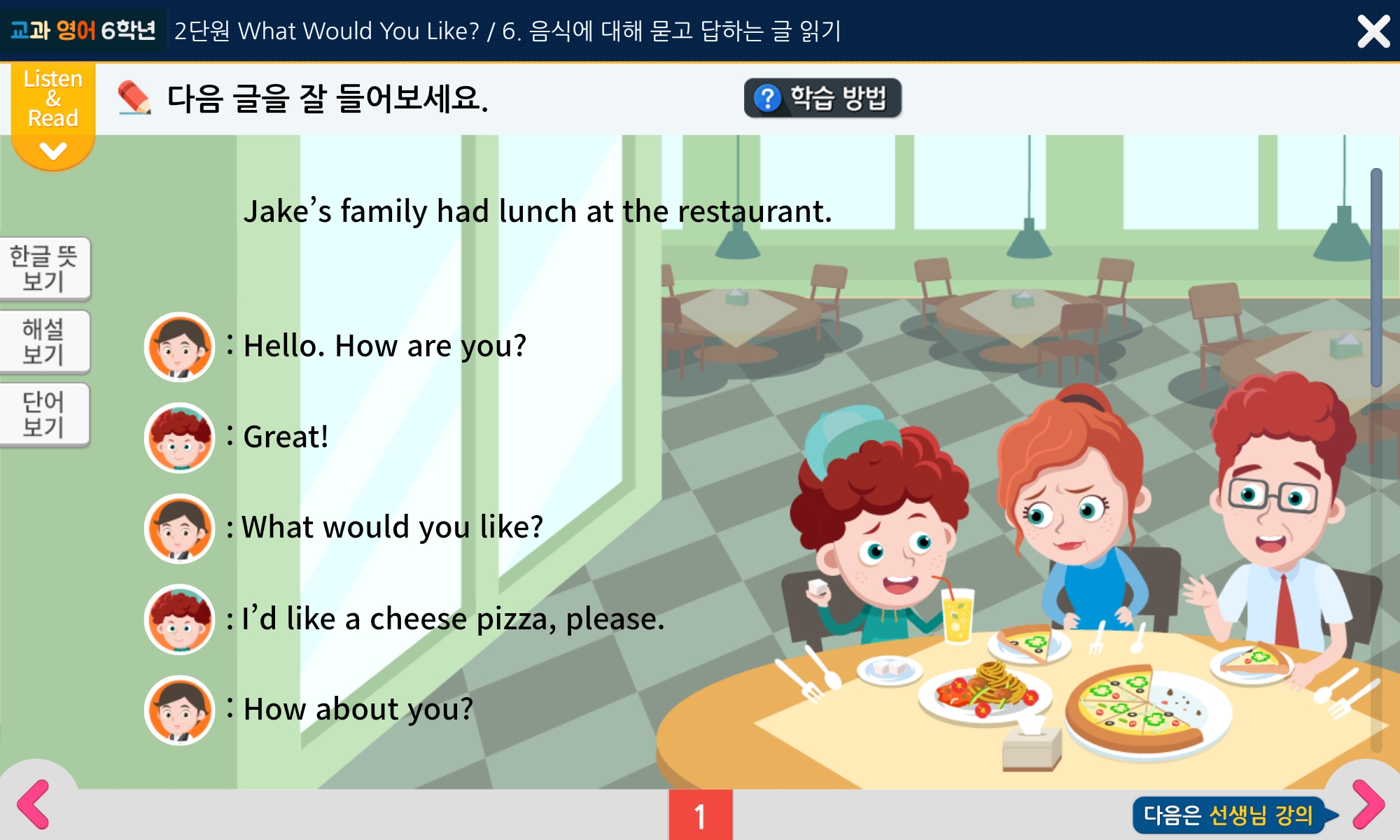Image resolution: width=1400 pixels, height=840 pixels.
Task: Go to the next page arrow
Action: [1367, 804]
